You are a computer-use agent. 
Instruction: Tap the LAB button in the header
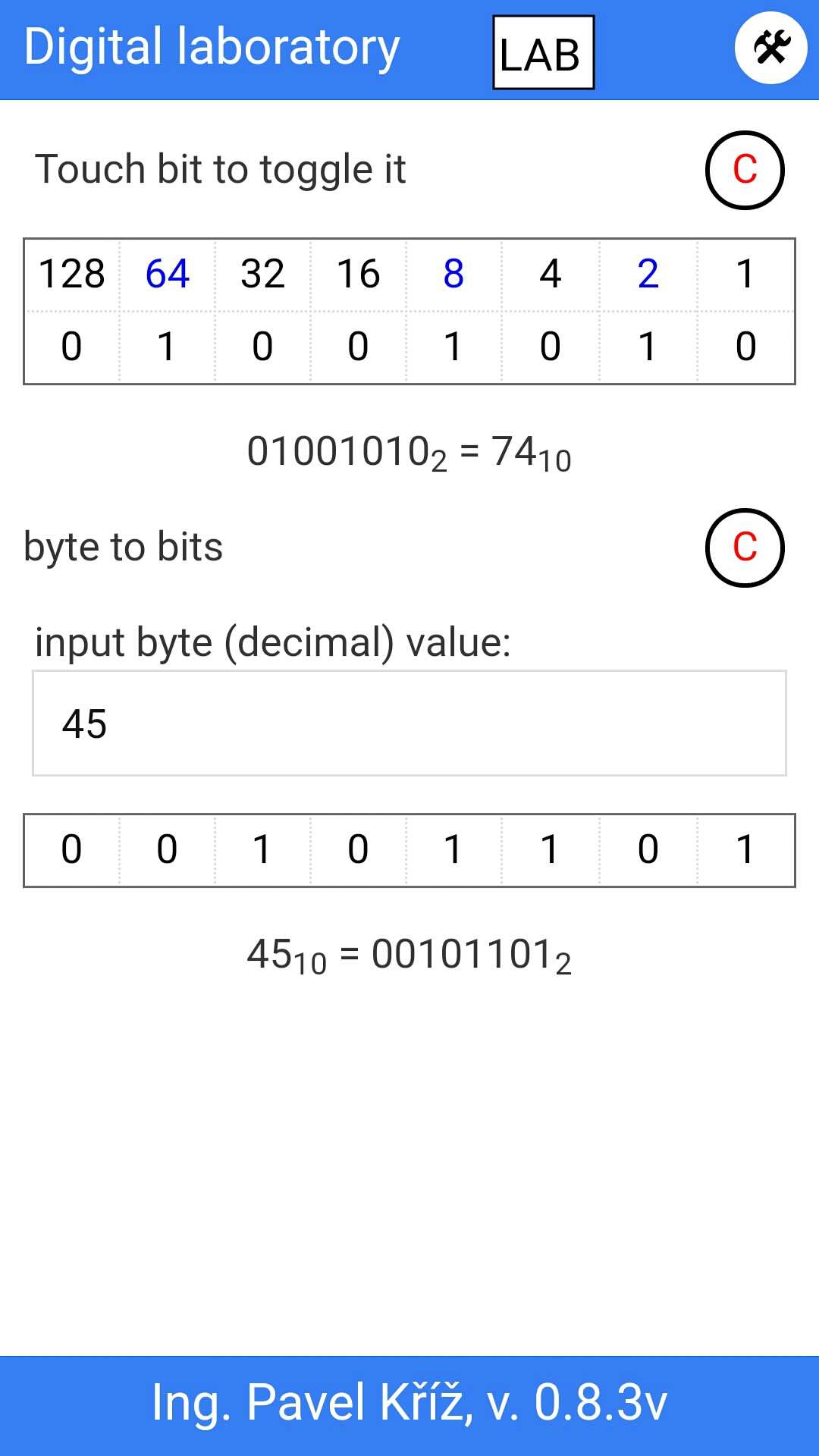[543, 53]
